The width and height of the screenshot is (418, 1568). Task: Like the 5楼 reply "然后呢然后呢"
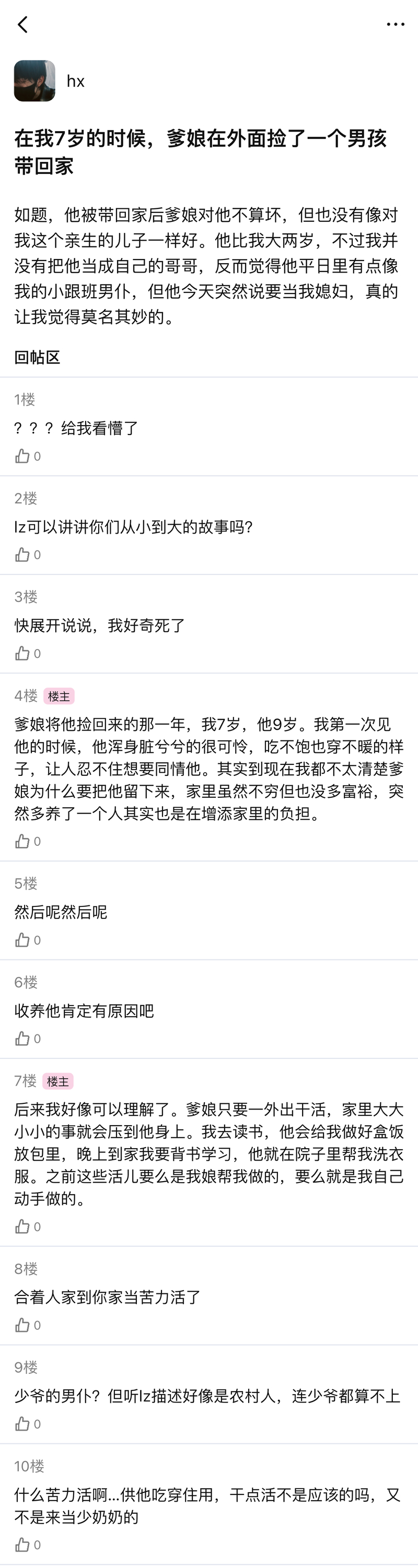(22, 940)
